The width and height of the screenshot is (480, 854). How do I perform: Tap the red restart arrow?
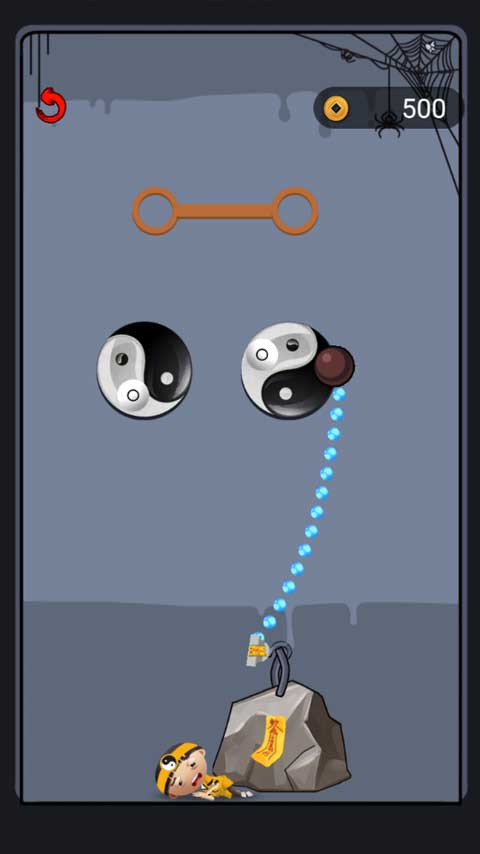(51, 105)
